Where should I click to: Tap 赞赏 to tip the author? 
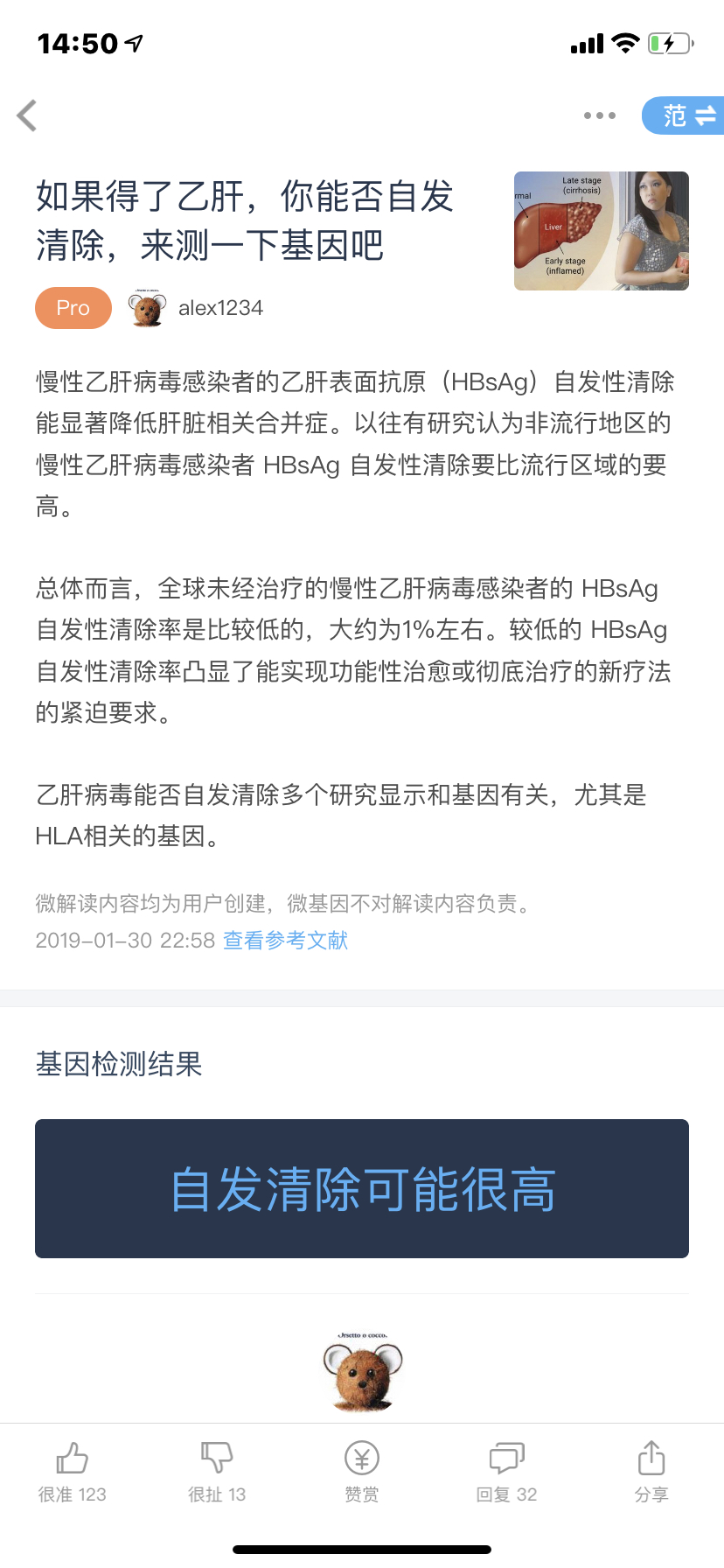[362, 1472]
